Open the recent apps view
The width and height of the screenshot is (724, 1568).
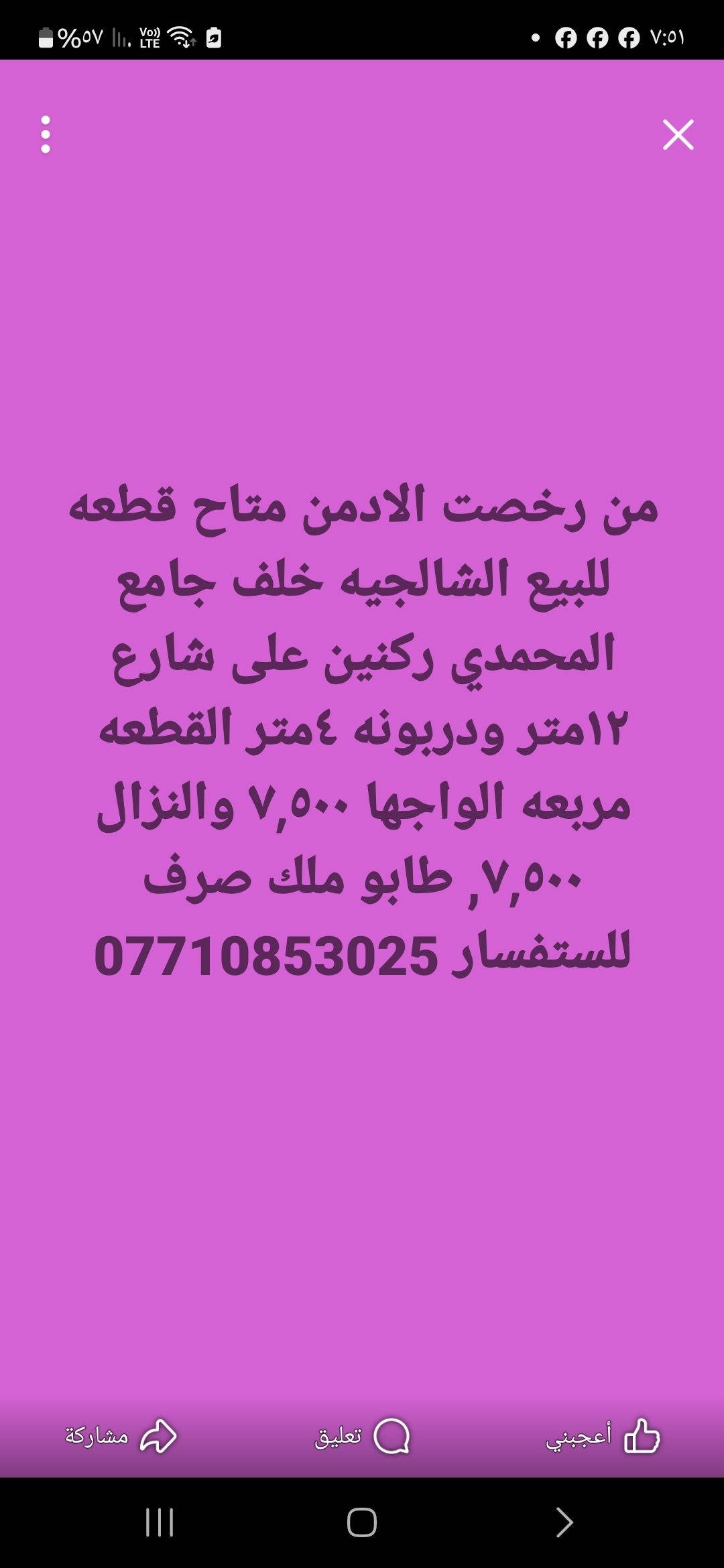[160, 1522]
